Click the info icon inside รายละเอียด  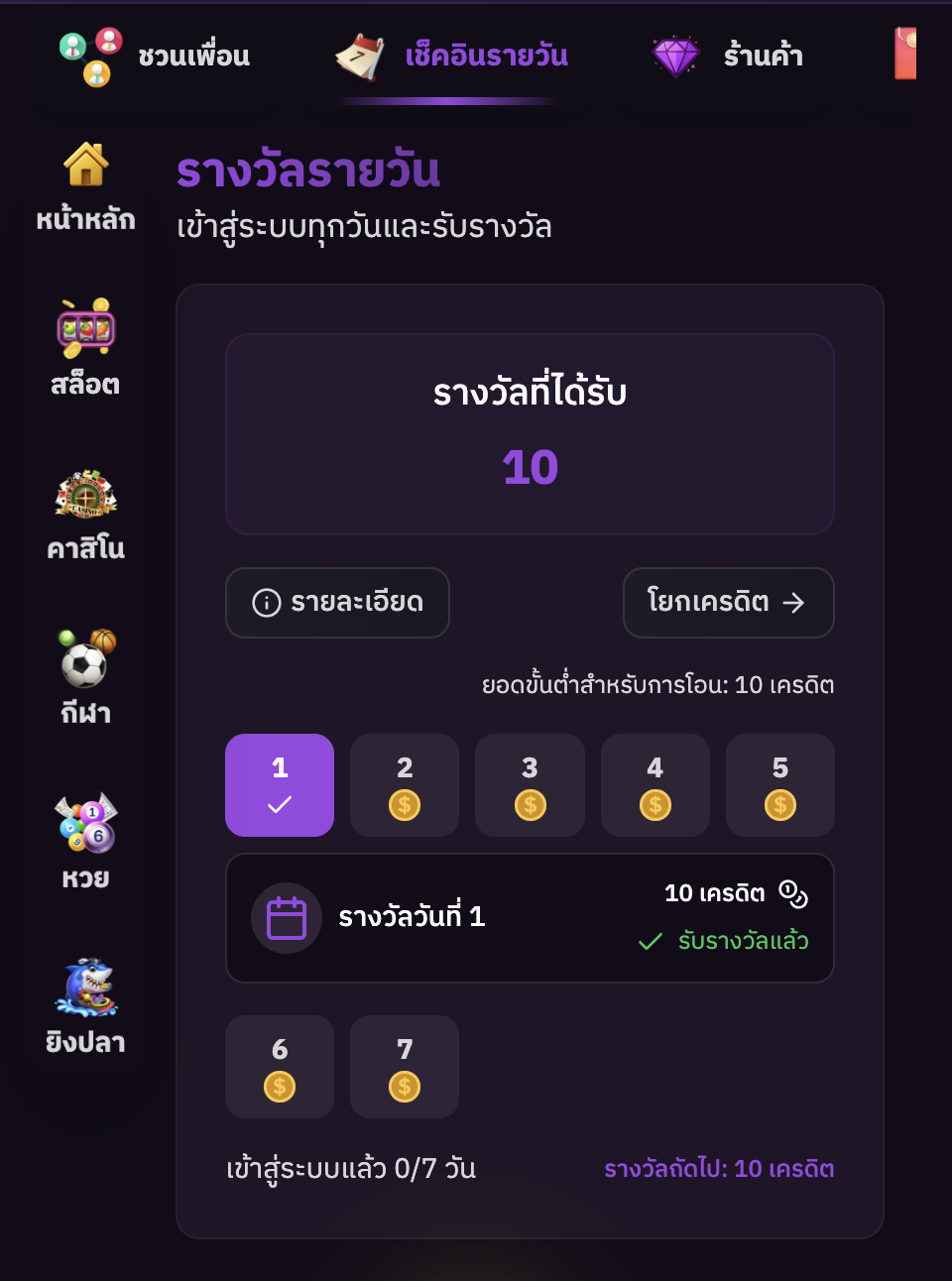click(263, 601)
